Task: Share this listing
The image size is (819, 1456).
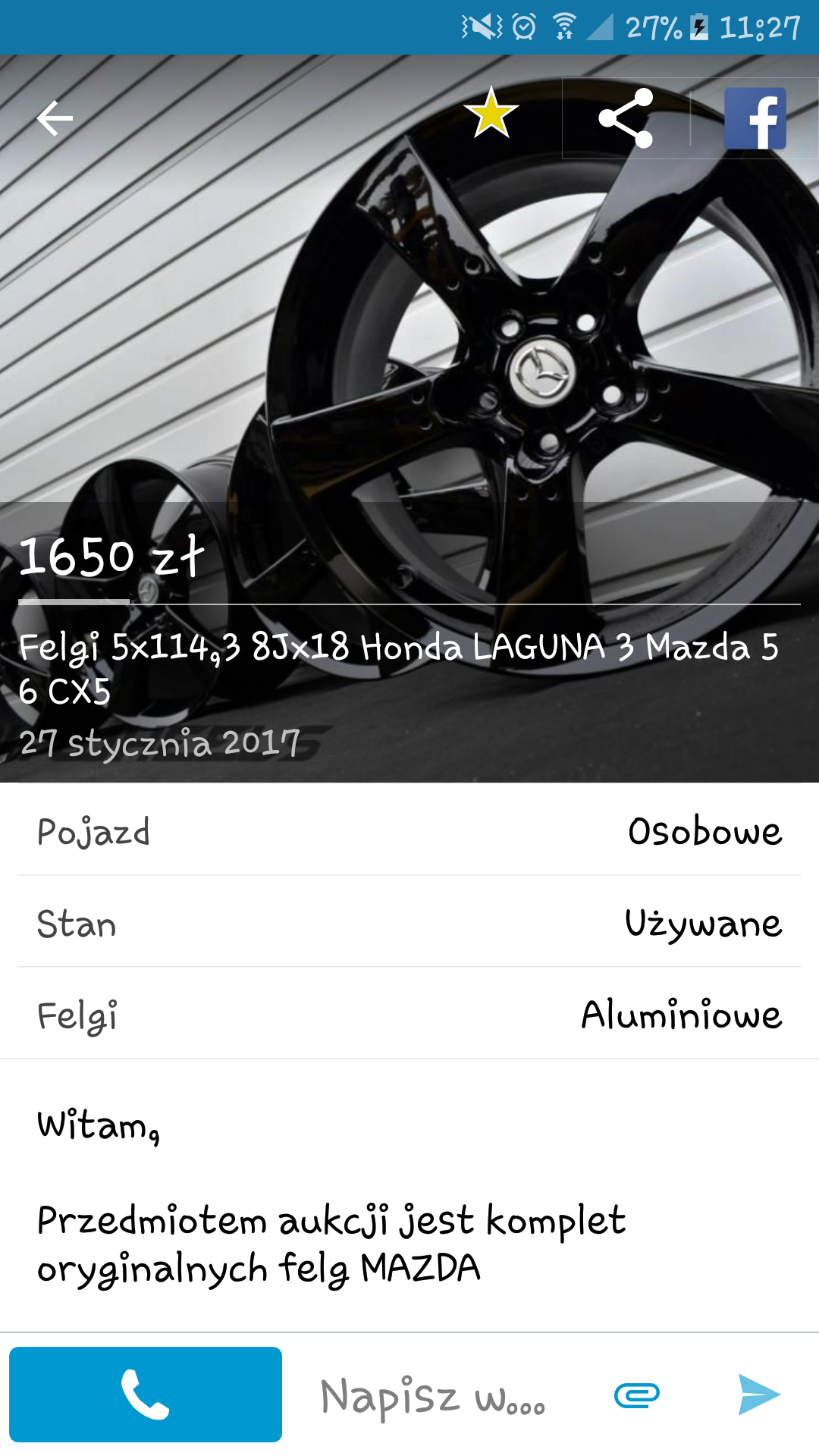Action: click(626, 118)
